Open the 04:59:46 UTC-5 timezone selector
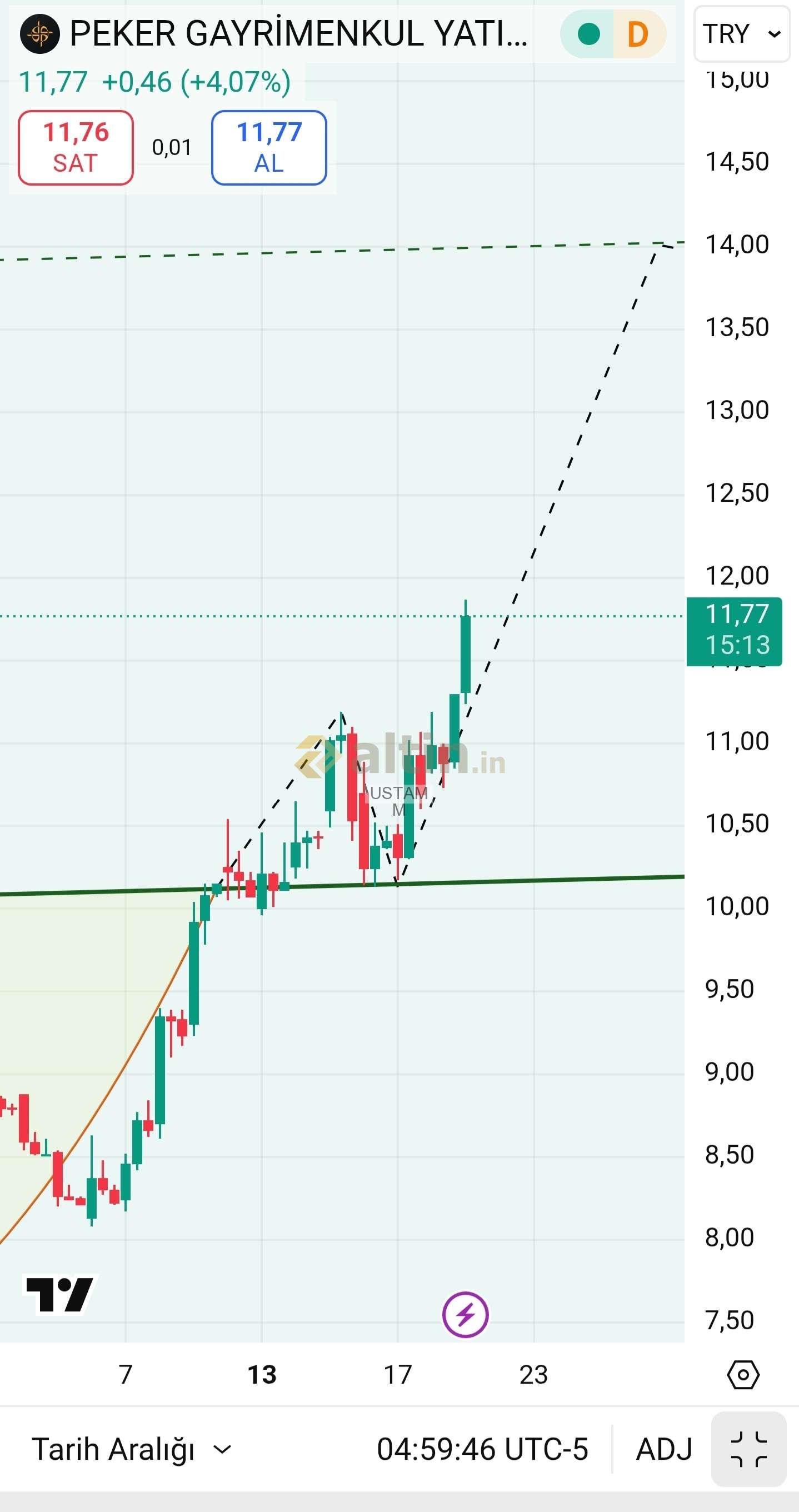Viewport: 799px width, 1512px height. point(482,1449)
